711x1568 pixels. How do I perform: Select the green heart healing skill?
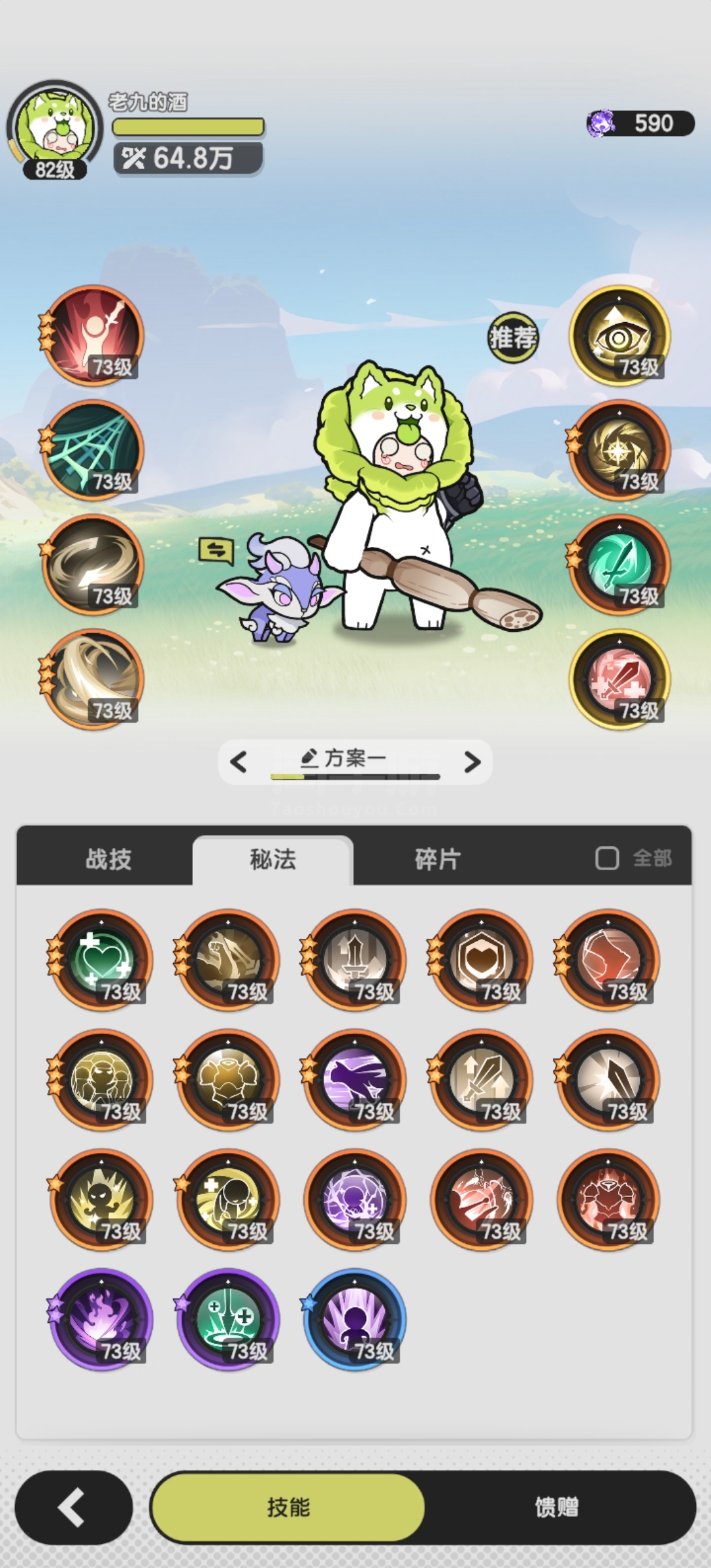[101, 960]
